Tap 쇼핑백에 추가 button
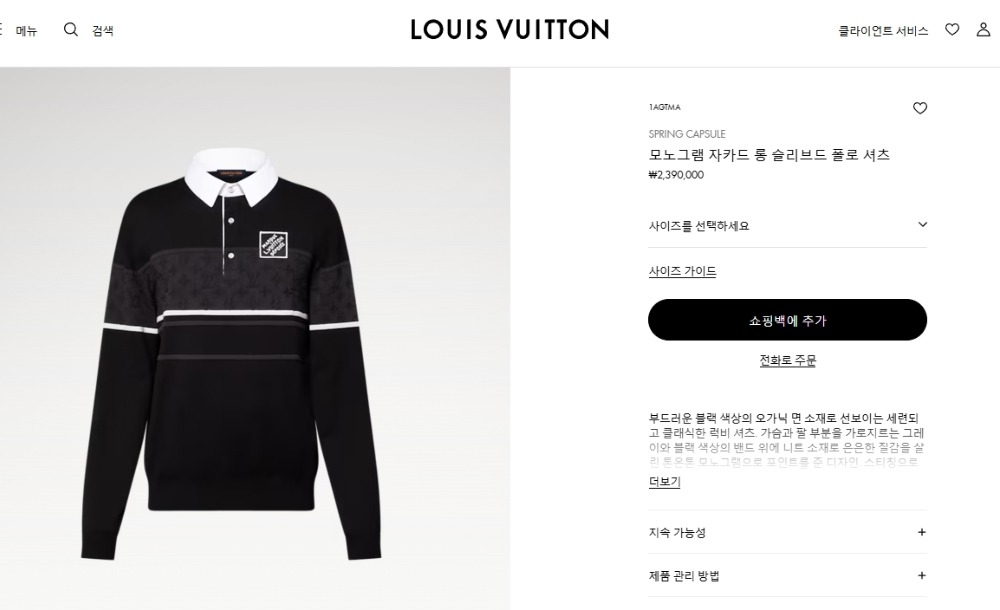This screenshot has height=610, width=1000. [x=787, y=320]
